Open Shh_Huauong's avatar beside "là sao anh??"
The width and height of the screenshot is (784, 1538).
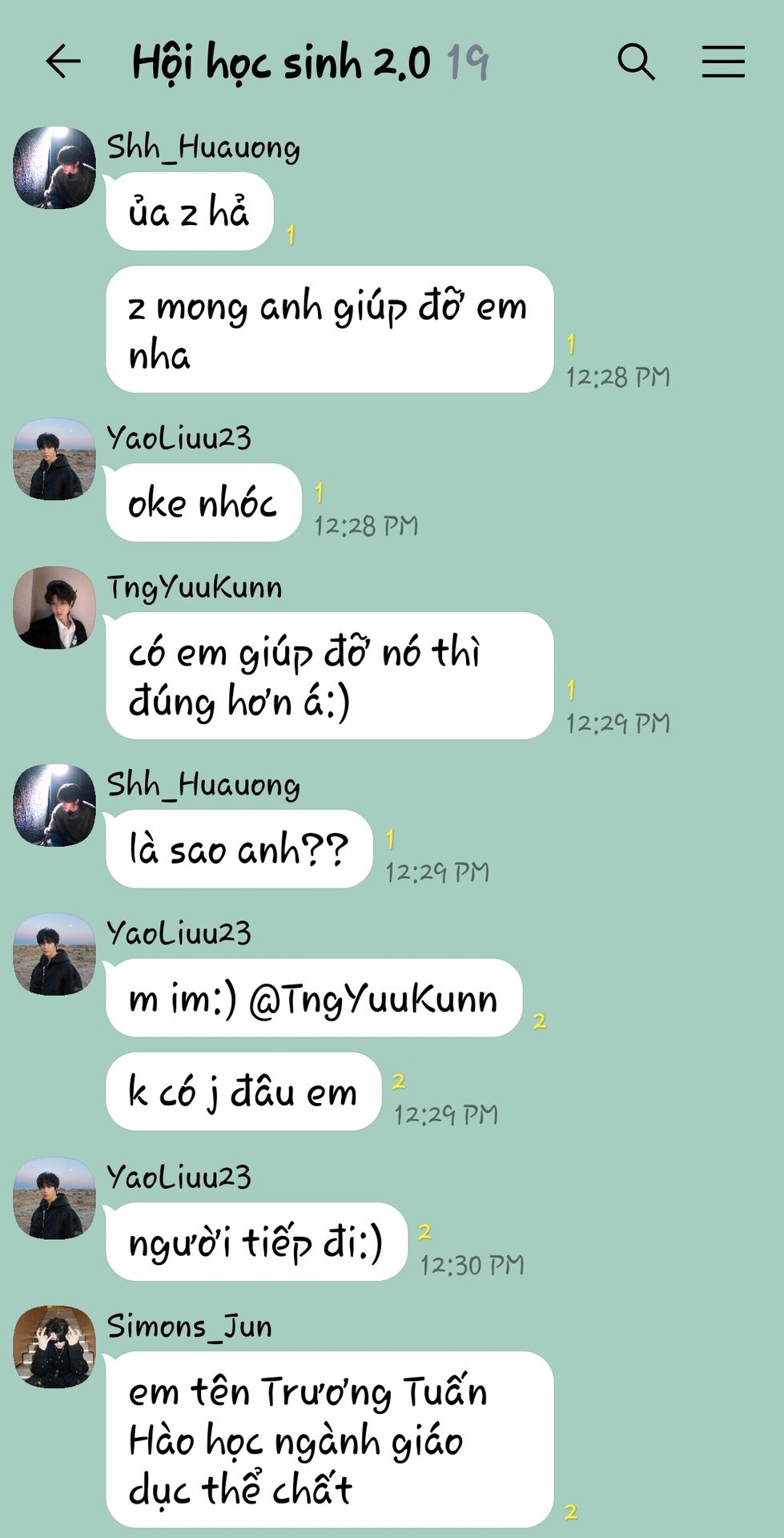coord(54,805)
